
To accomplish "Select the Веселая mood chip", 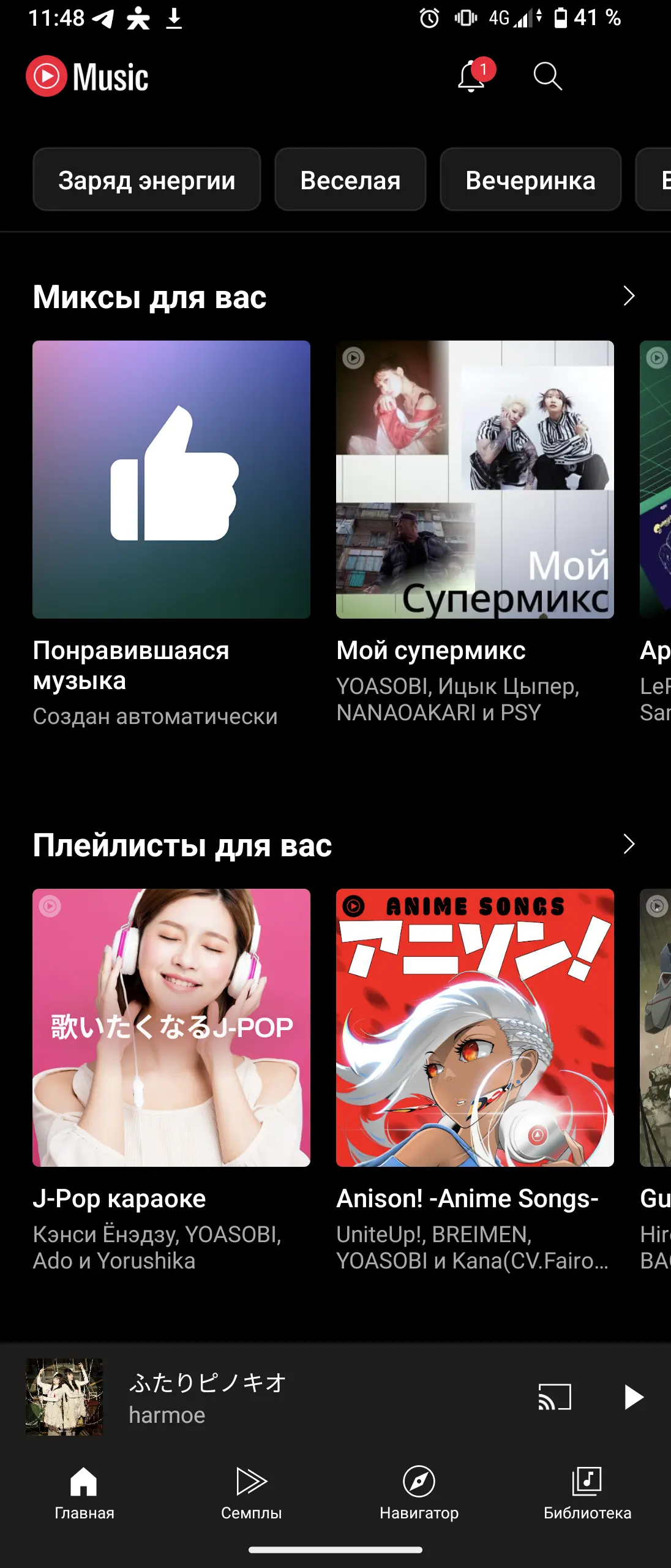I will (350, 180).
